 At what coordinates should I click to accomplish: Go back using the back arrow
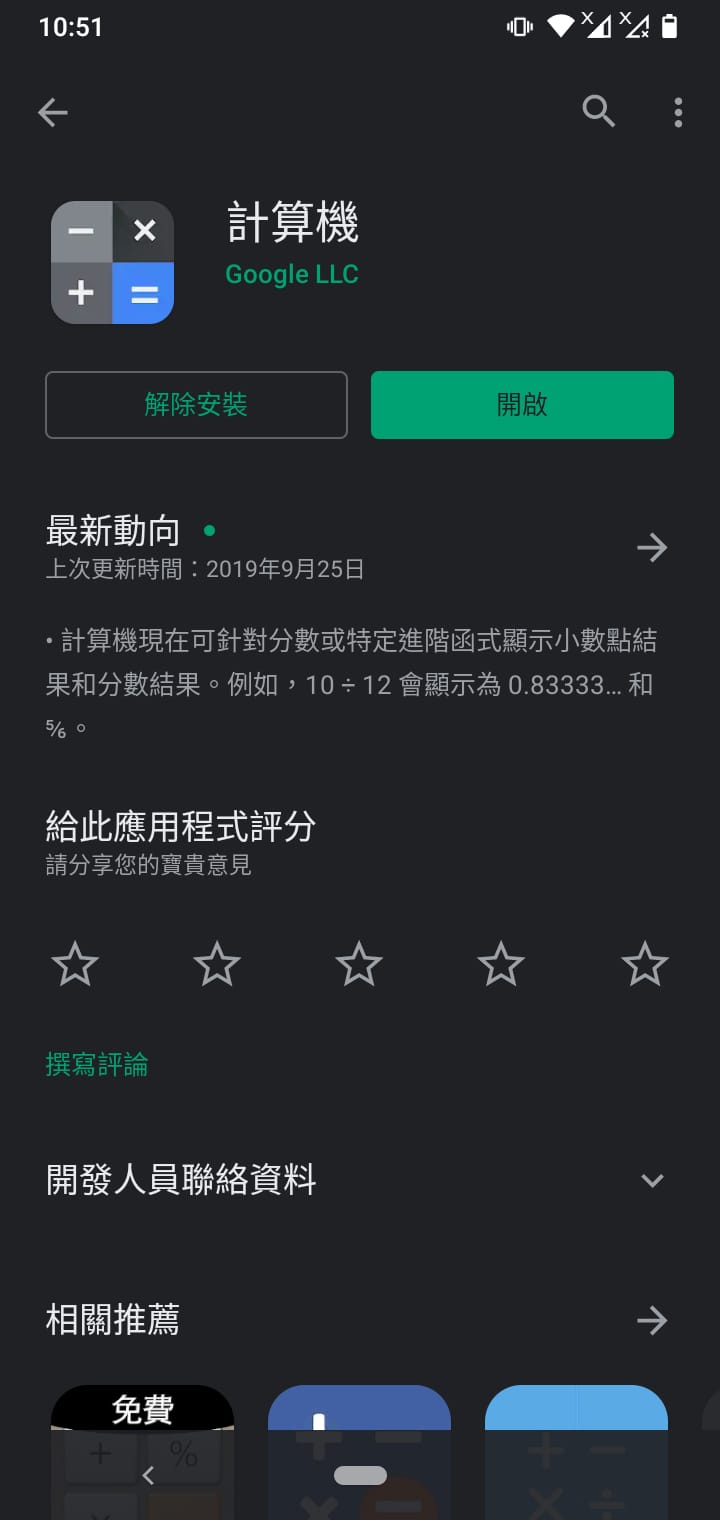(x=53, y=112)
